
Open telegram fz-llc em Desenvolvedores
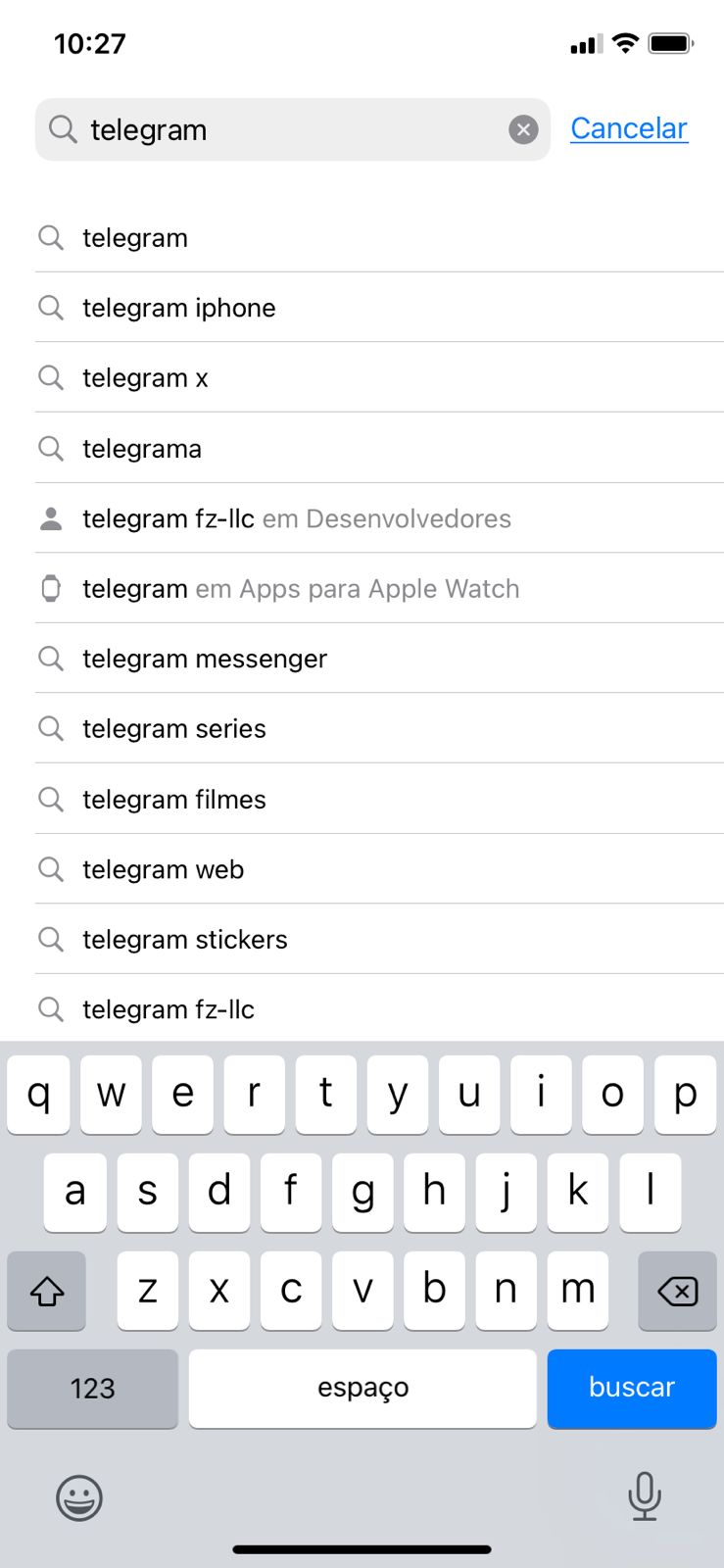pyautogui.click(x=296, y=518)
